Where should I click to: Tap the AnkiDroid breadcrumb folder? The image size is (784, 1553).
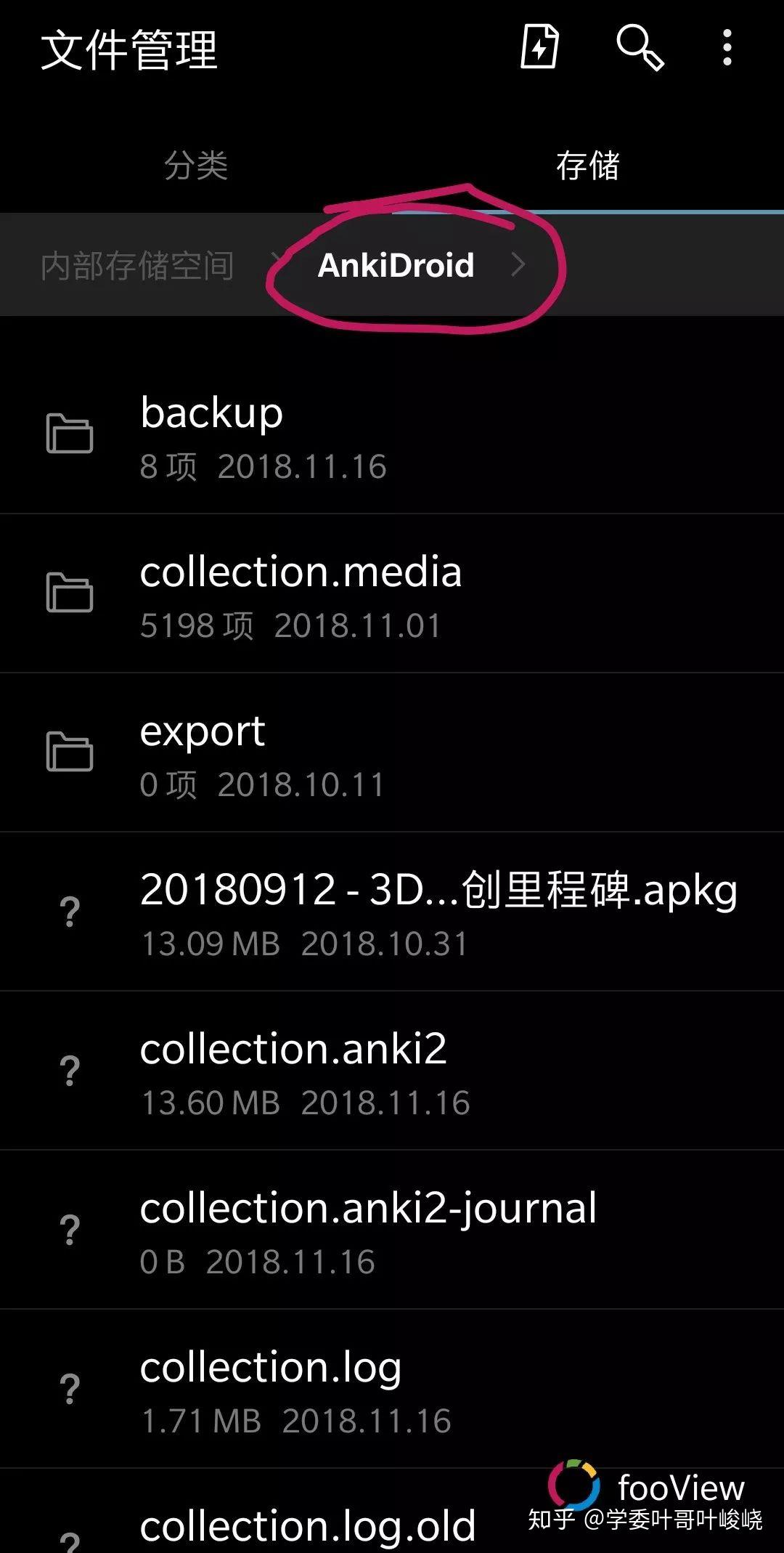pyautogui.click(x=396, y=266)
